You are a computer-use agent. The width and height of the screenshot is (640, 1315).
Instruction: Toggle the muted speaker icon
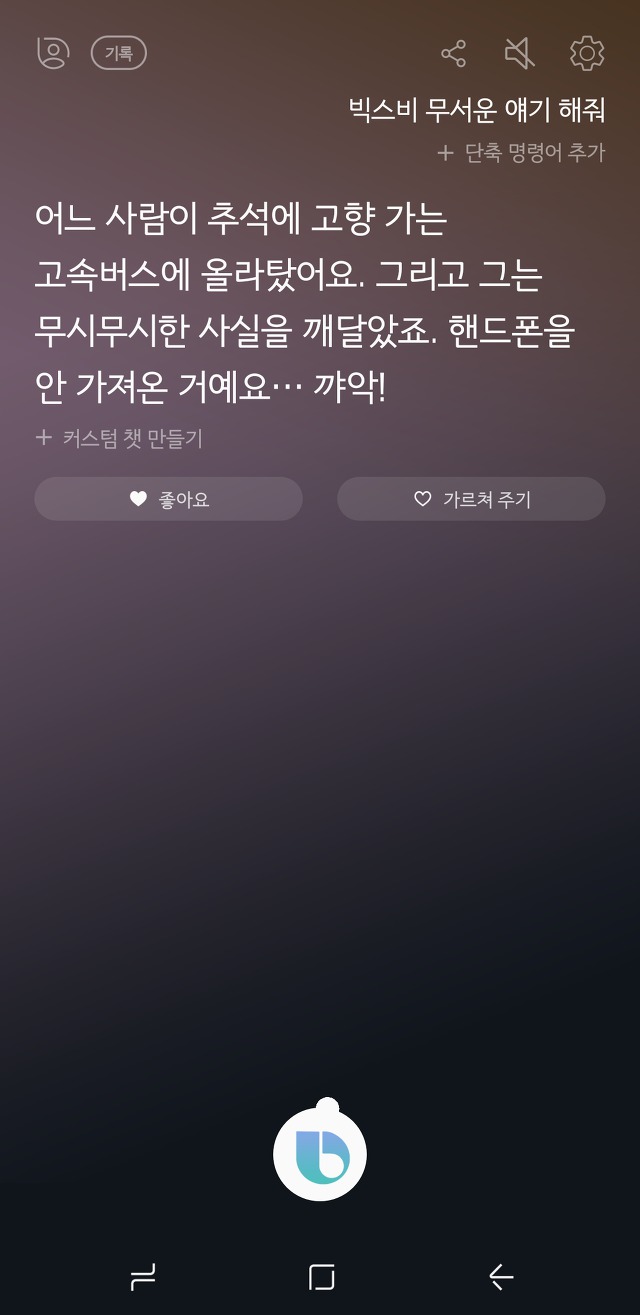click(519, 53)
